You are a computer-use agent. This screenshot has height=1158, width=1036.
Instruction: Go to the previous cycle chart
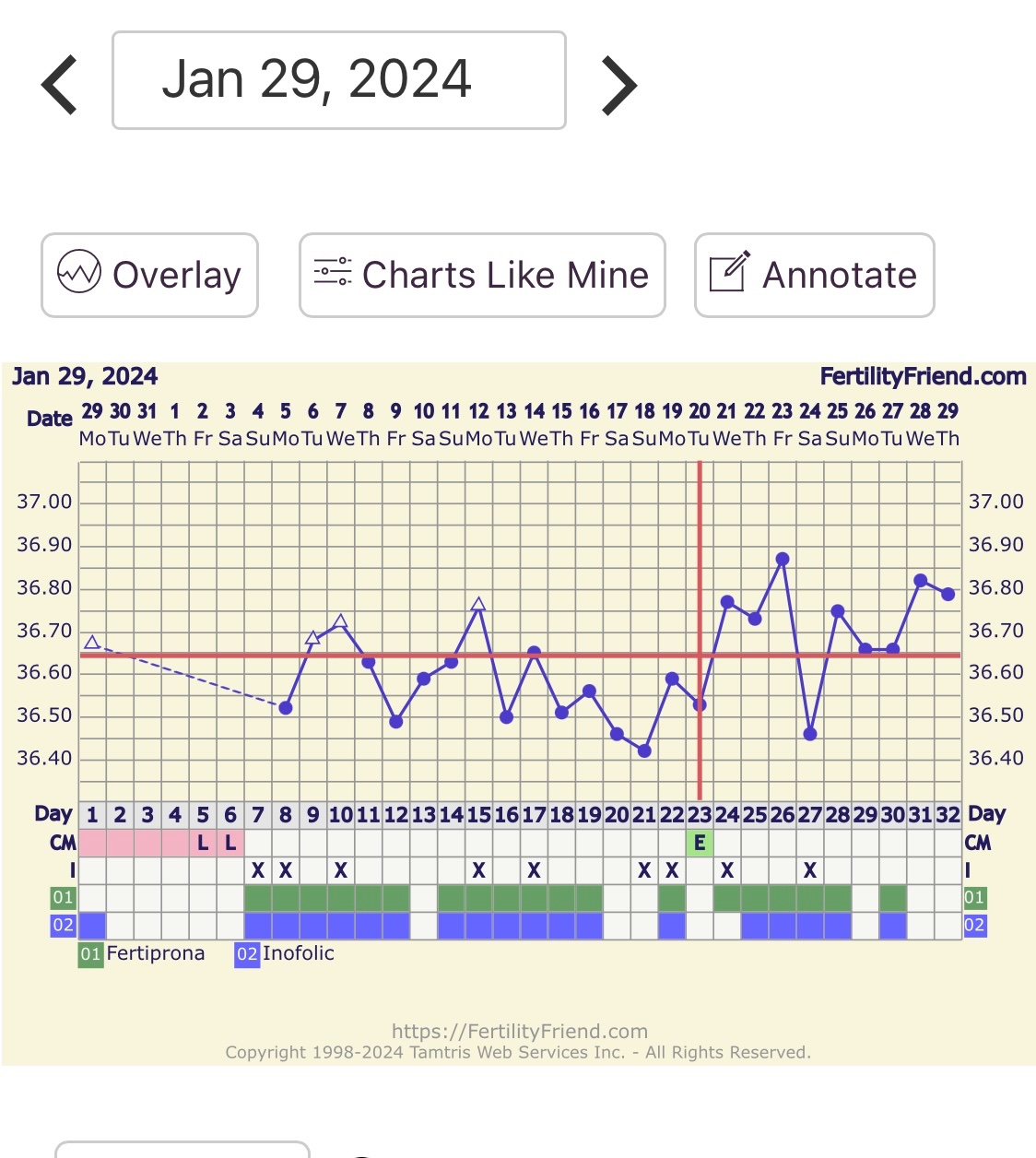pyautogui.click(x=60, y=85)
